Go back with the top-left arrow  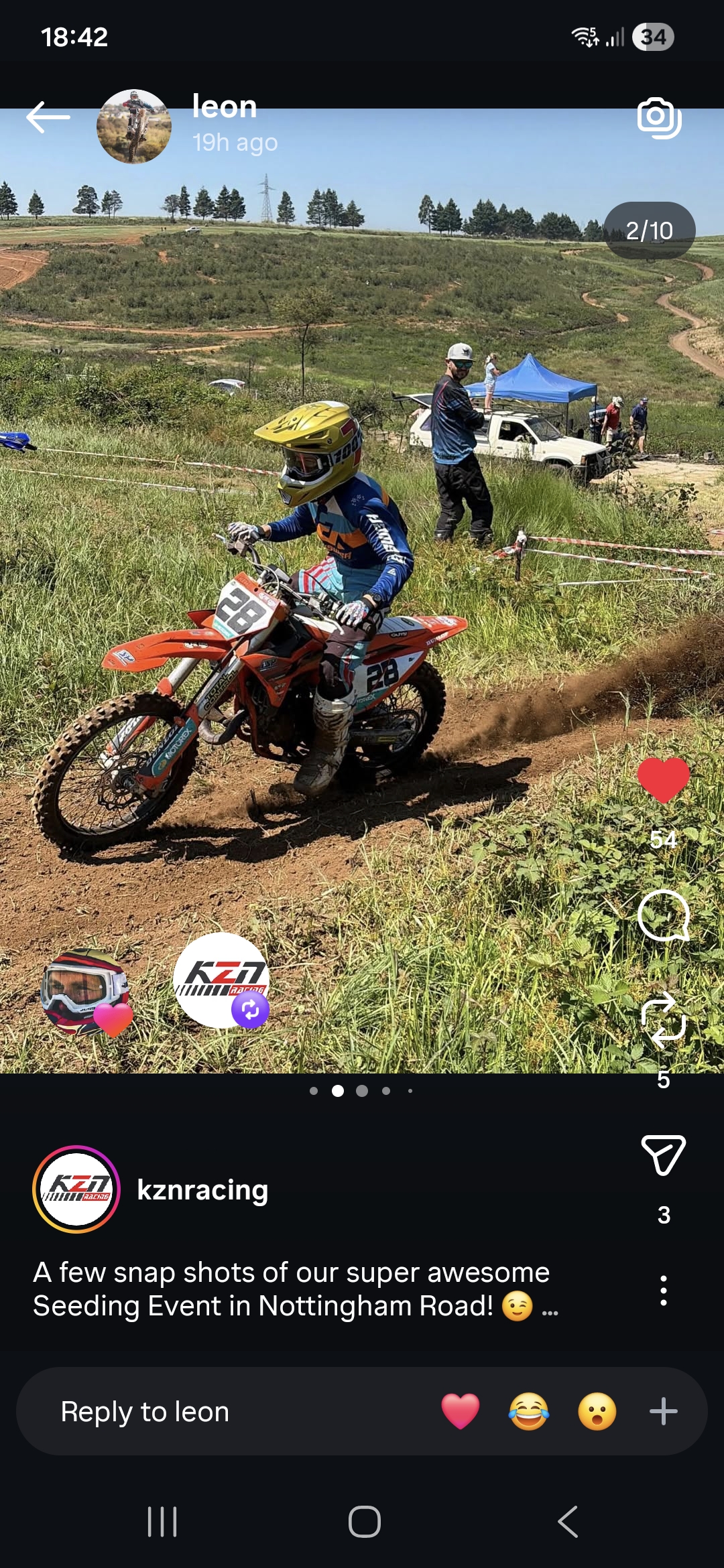[48, 117]
